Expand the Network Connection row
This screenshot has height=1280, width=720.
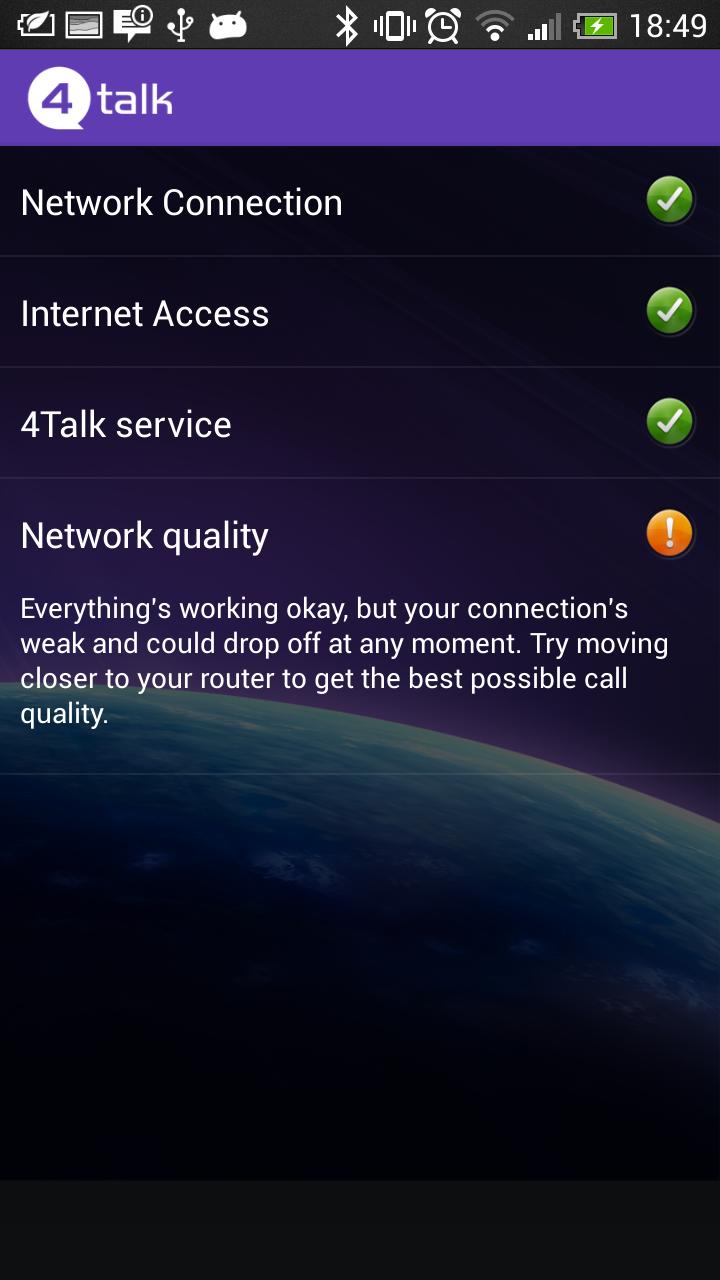click(x=360, y=202)
